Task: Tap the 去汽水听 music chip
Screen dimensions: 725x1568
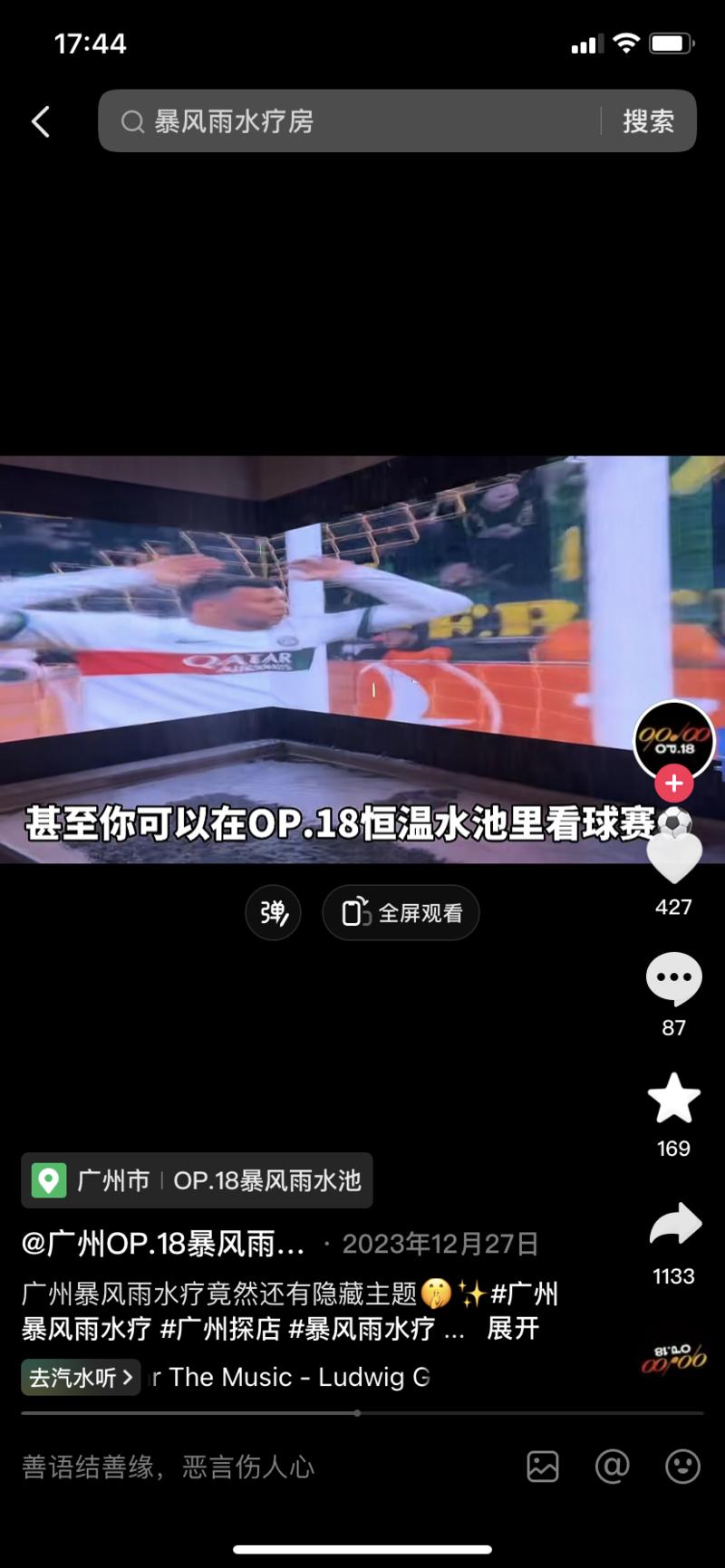Action: (x=81, y=1377)
